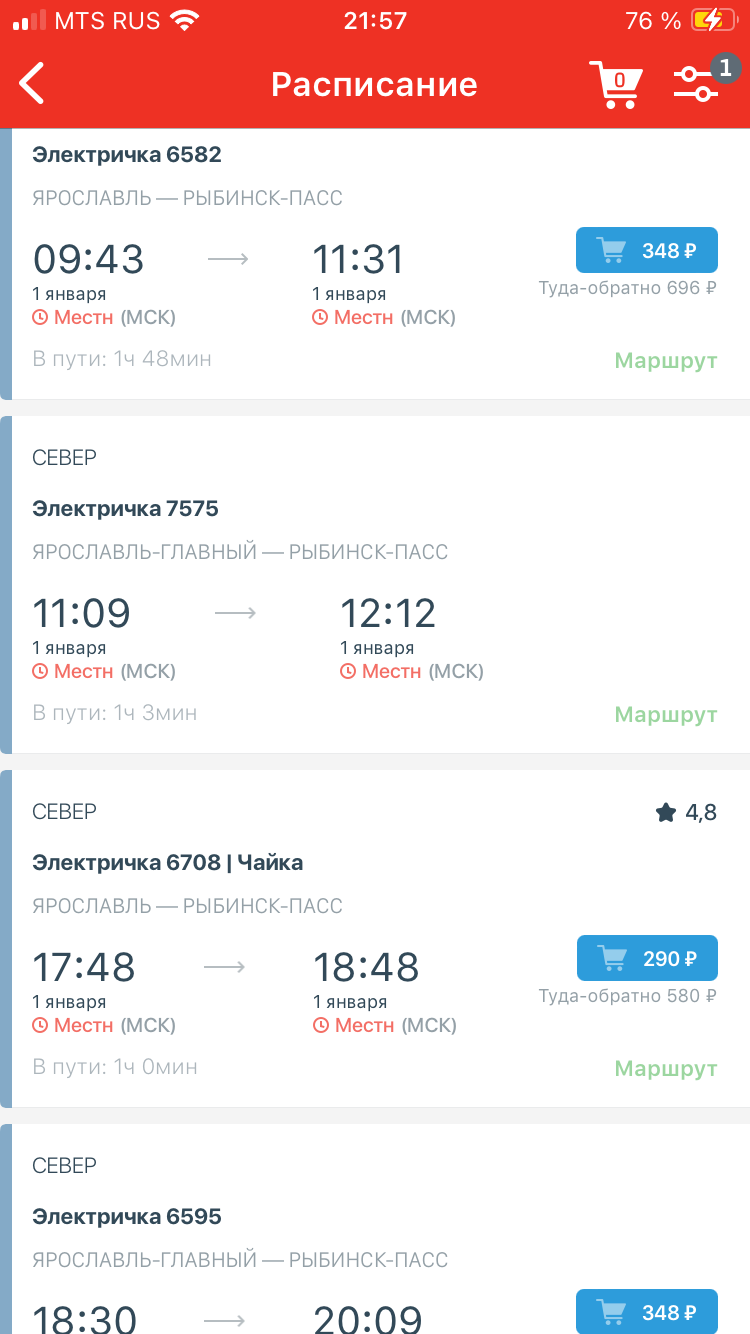This screenshot has width=750, height=1334.
Task: Add the 290 ₽ Чайка ticket to cart
Action: coord(647,958)
